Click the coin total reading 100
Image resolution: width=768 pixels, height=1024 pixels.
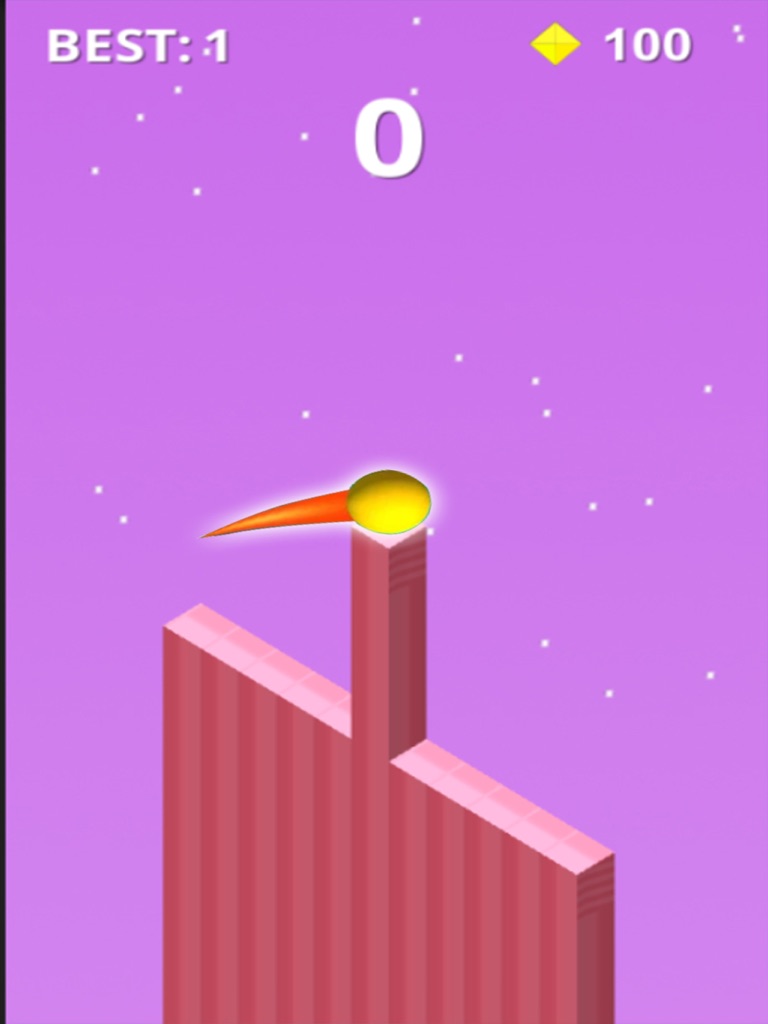click(x=646, y=44)
